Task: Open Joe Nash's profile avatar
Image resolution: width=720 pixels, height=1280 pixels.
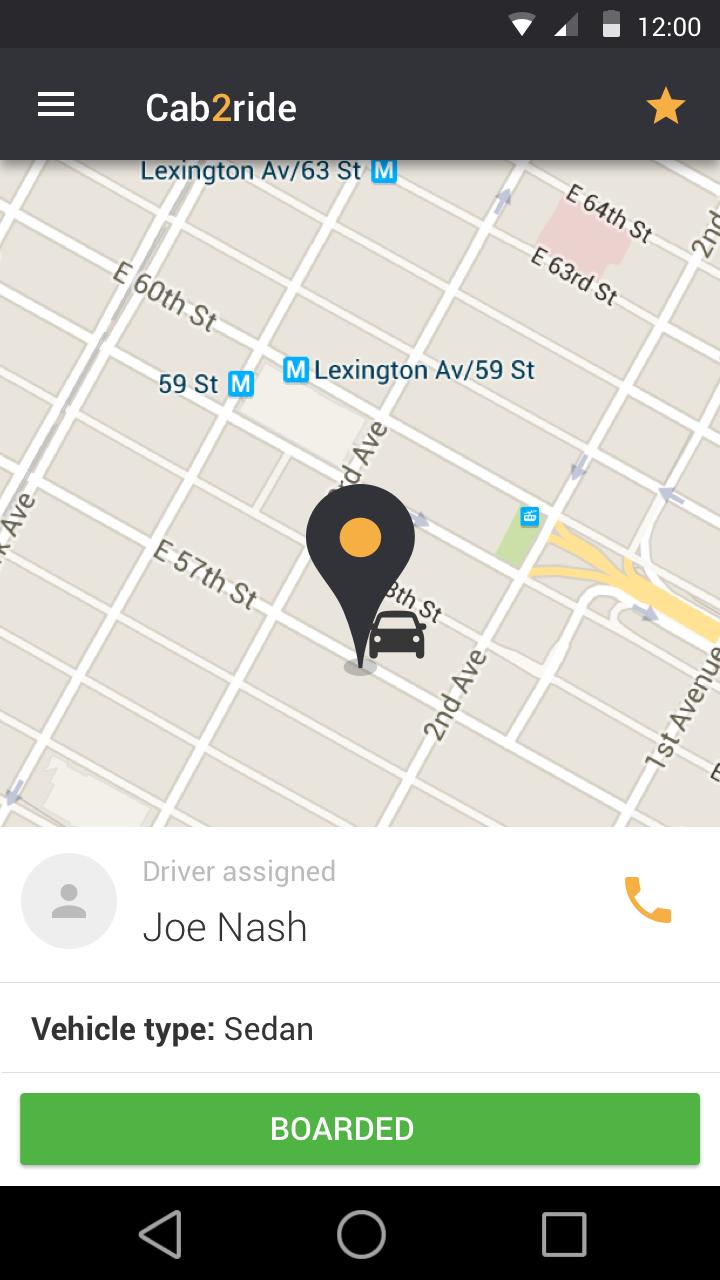Action: [69, 901]
